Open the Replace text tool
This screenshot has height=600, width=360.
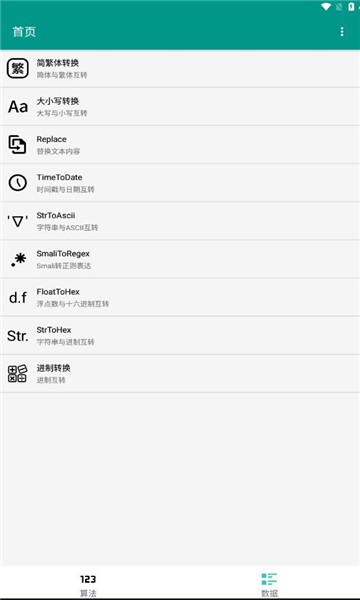(180, 145)
